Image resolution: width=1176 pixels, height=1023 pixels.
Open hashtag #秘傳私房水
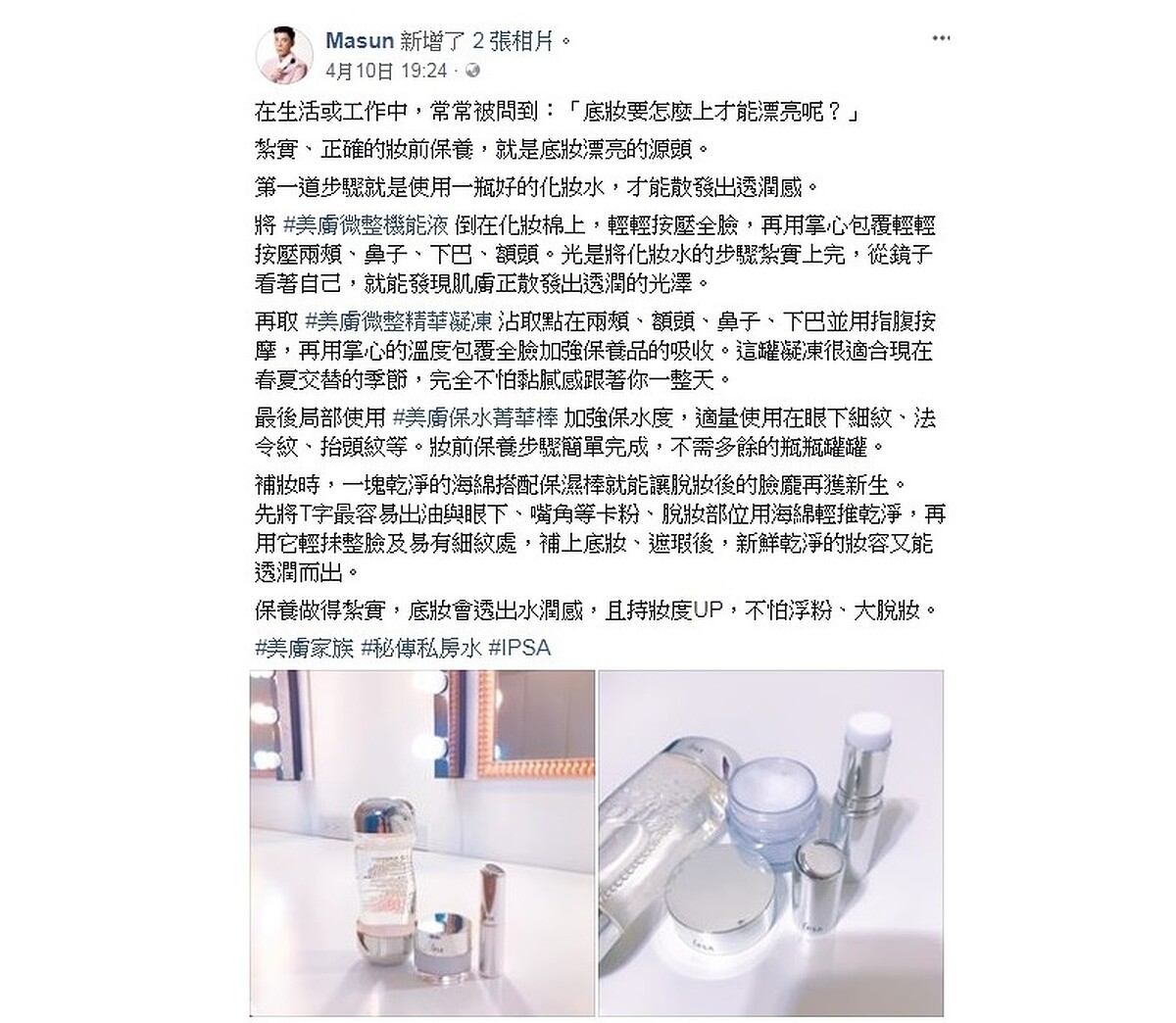point(421,648)
